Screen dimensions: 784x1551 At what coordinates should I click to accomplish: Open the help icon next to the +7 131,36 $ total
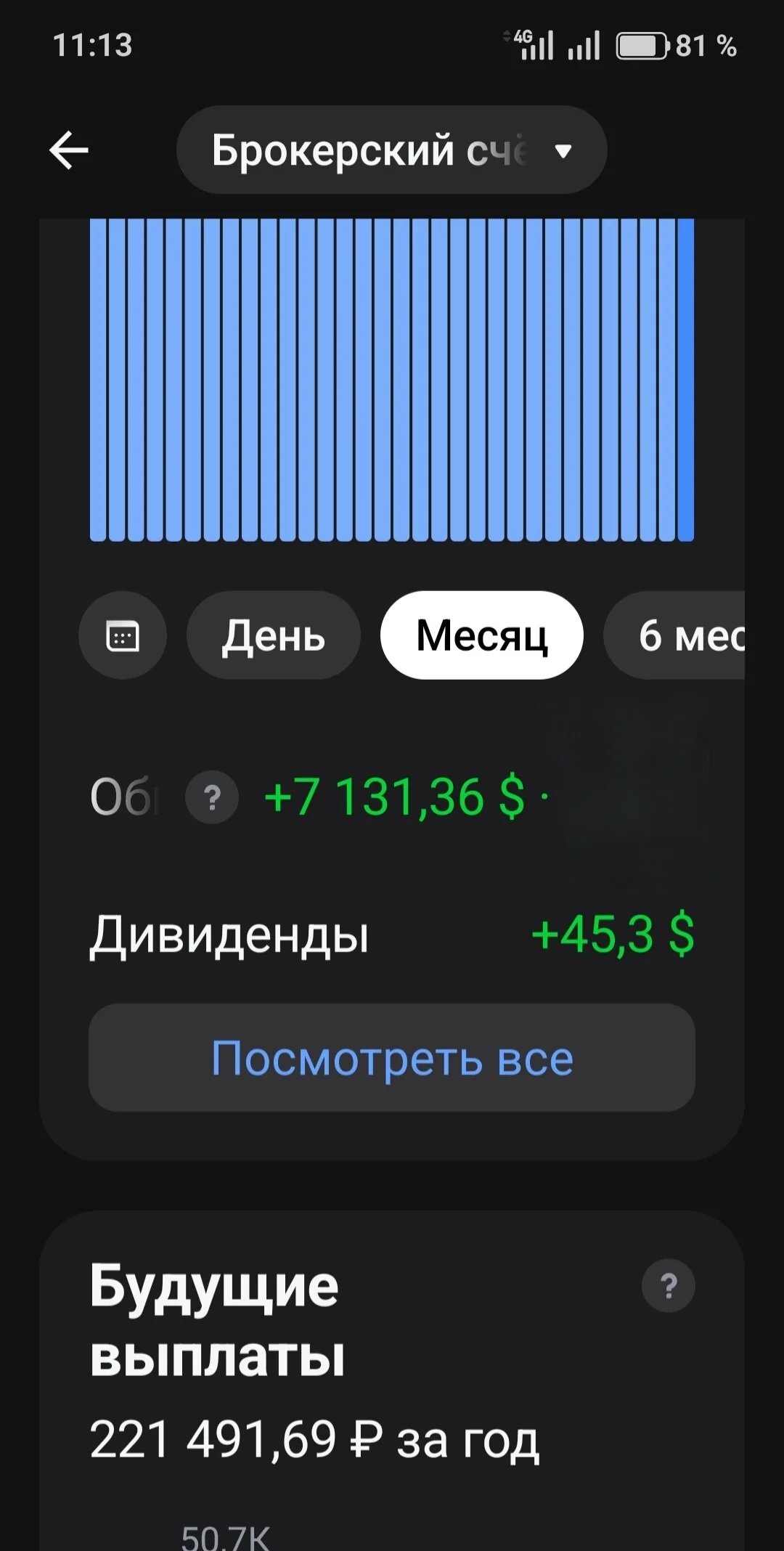pyautogui.click(x=212, y=797)
